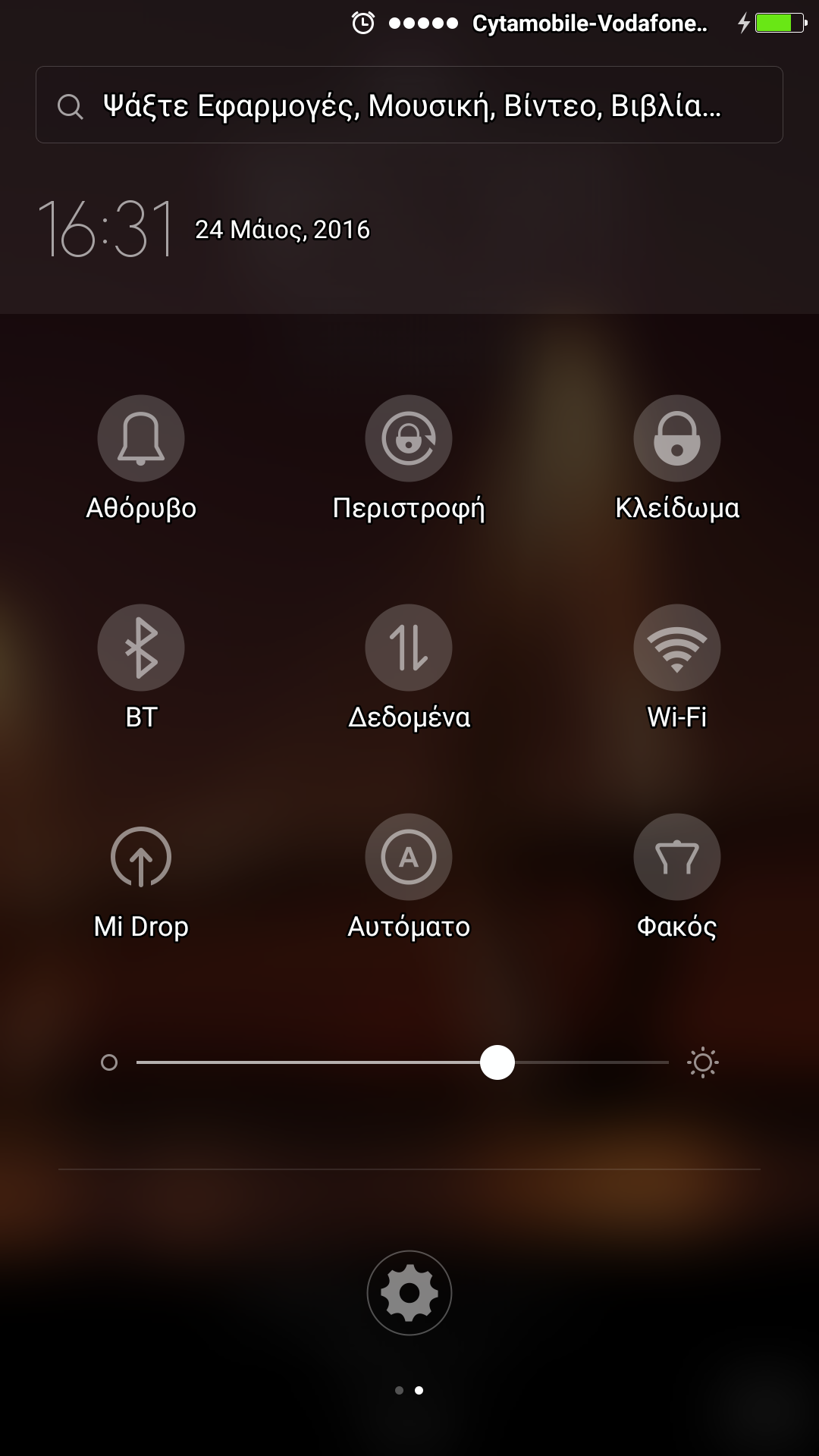The image size is (819, 1456).
Task: Toggle the Wi-Fi quick setting
Action: [676, 648]
